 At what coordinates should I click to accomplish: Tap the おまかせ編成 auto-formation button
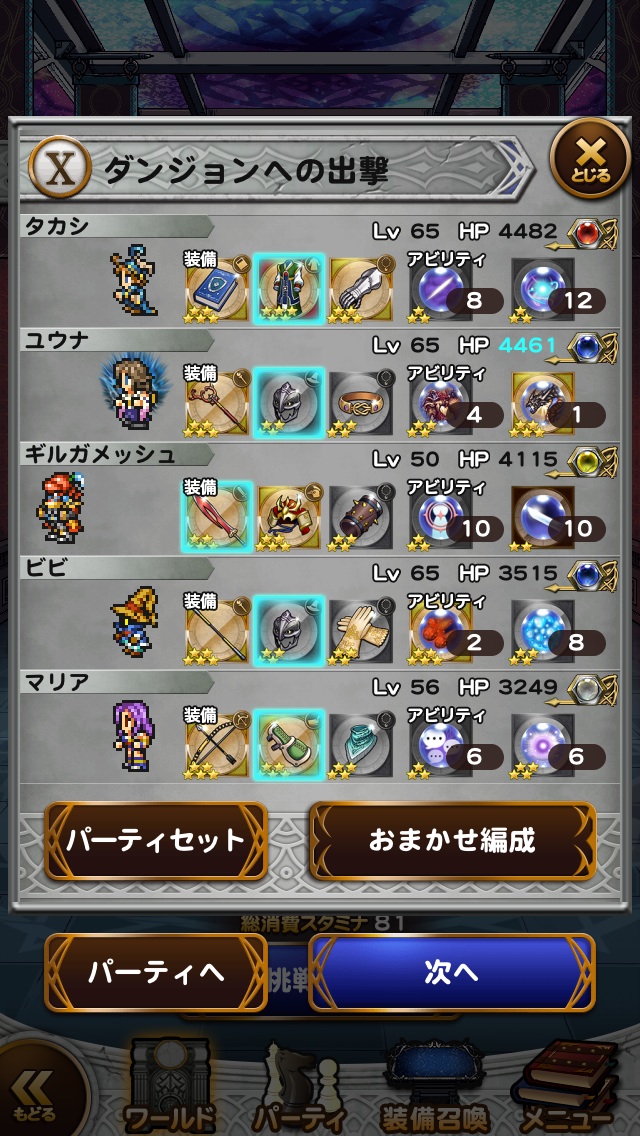(x=452, y=840)
